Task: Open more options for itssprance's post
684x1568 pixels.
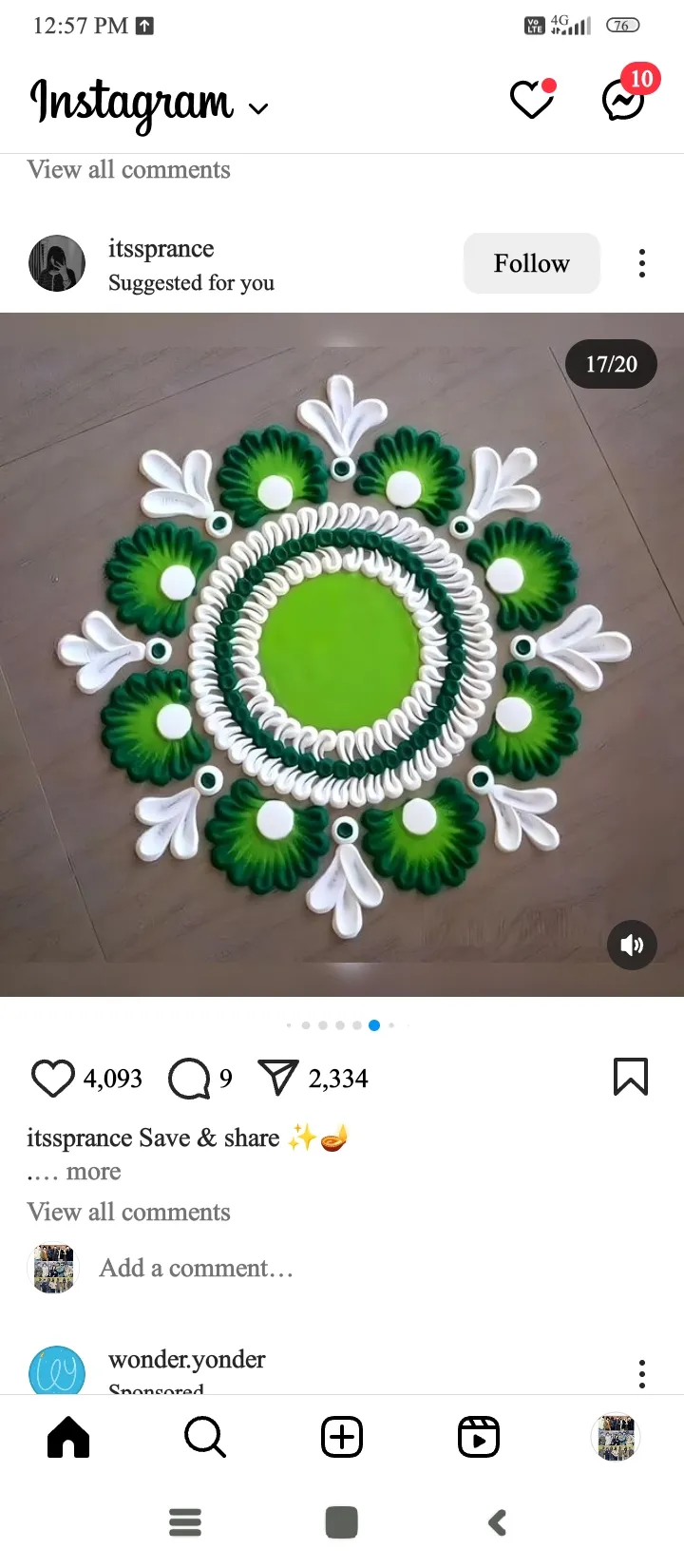Action: 642,263
